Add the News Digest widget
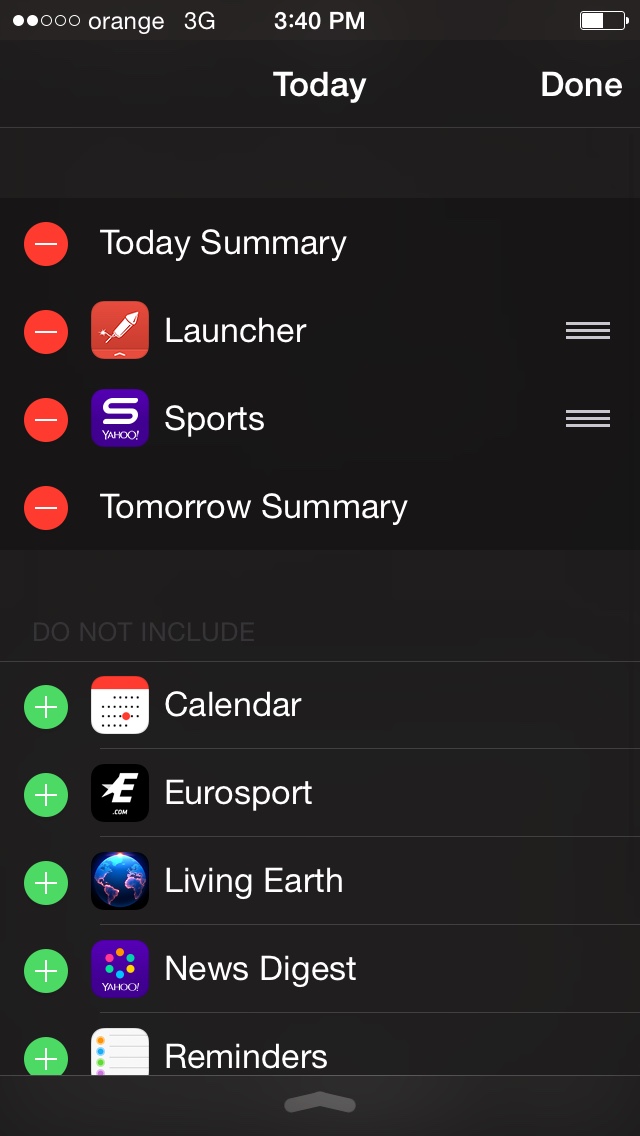640x1136 pixels. click(46, 971)
